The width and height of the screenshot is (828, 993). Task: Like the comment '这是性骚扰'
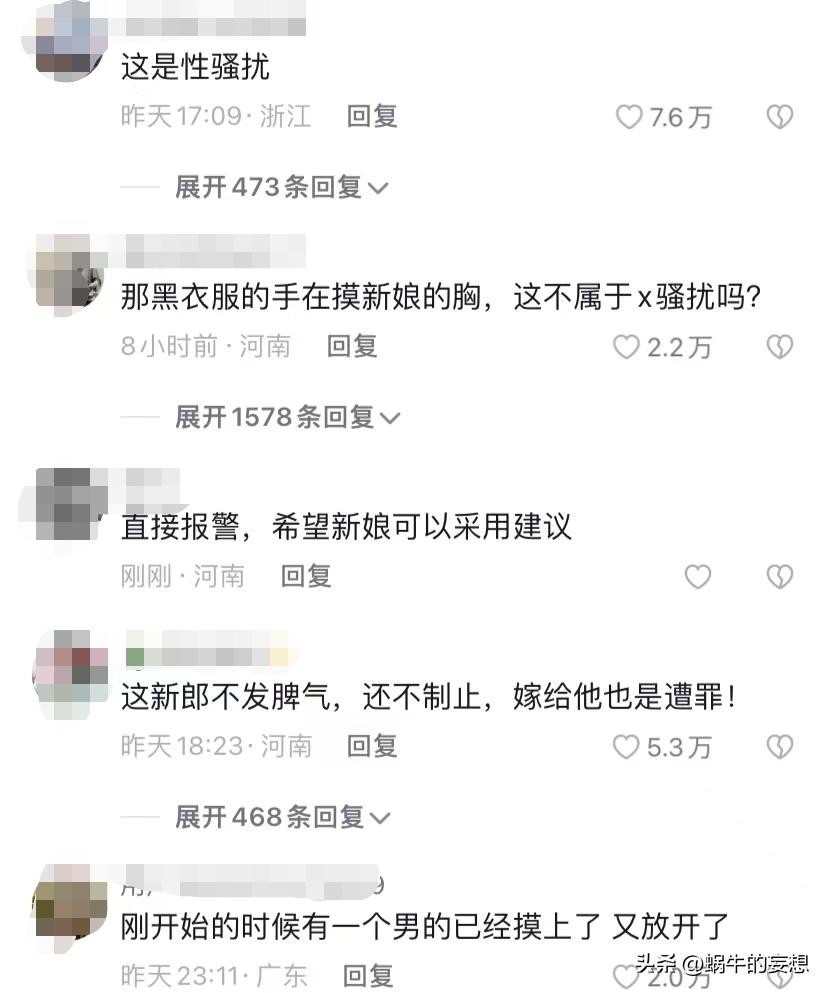click(x=629, y=117)
